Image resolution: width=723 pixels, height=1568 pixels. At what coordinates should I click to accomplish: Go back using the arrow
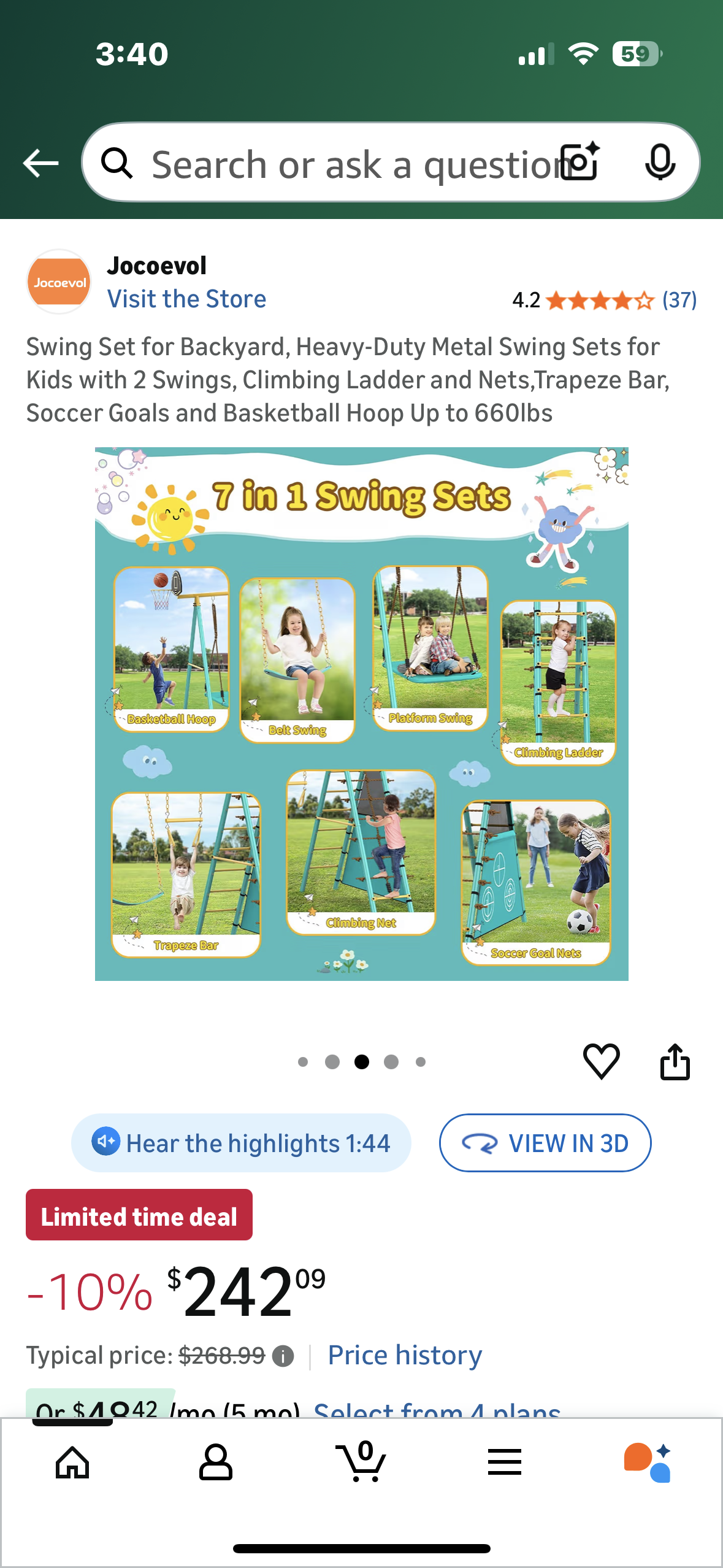coord(40,163)
